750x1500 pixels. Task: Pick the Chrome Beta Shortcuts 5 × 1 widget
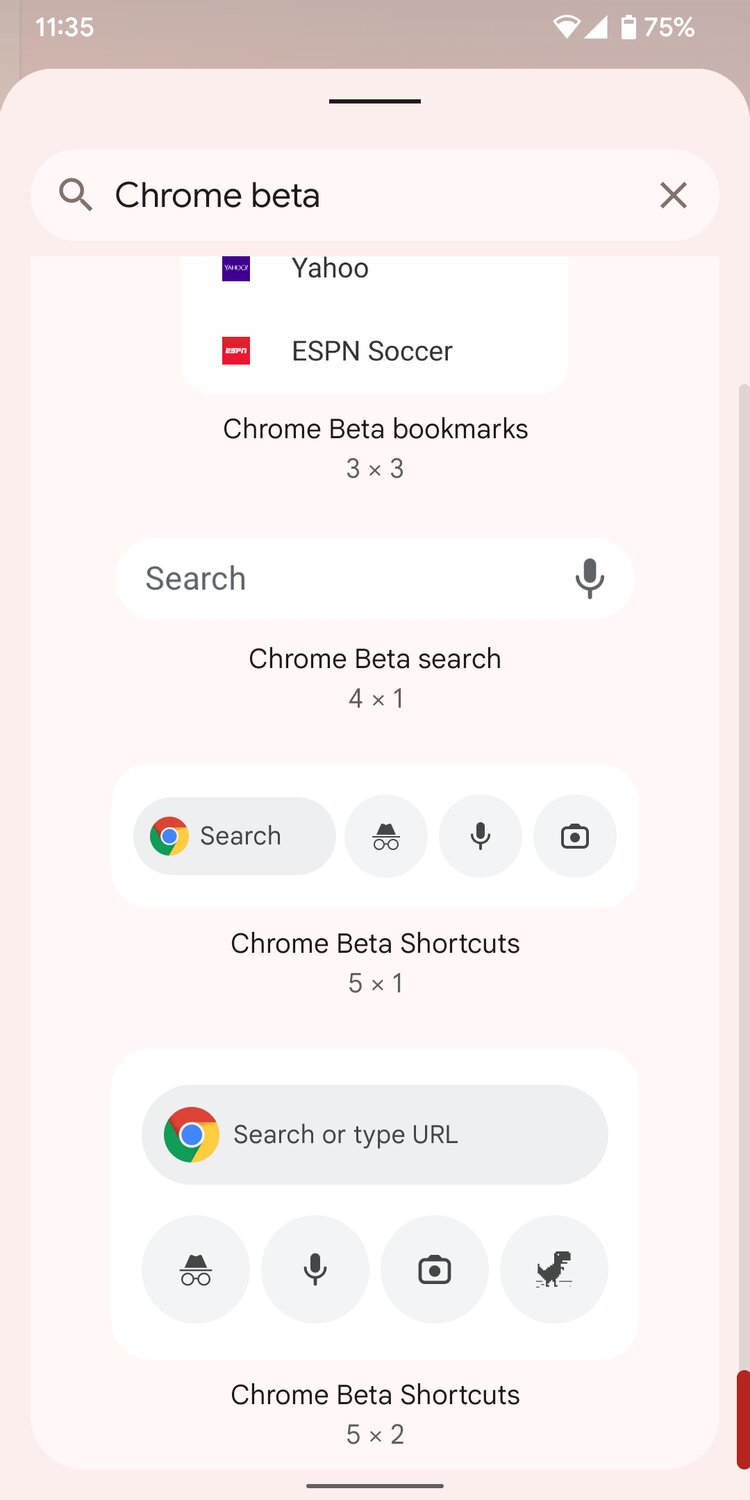[374, 836]
